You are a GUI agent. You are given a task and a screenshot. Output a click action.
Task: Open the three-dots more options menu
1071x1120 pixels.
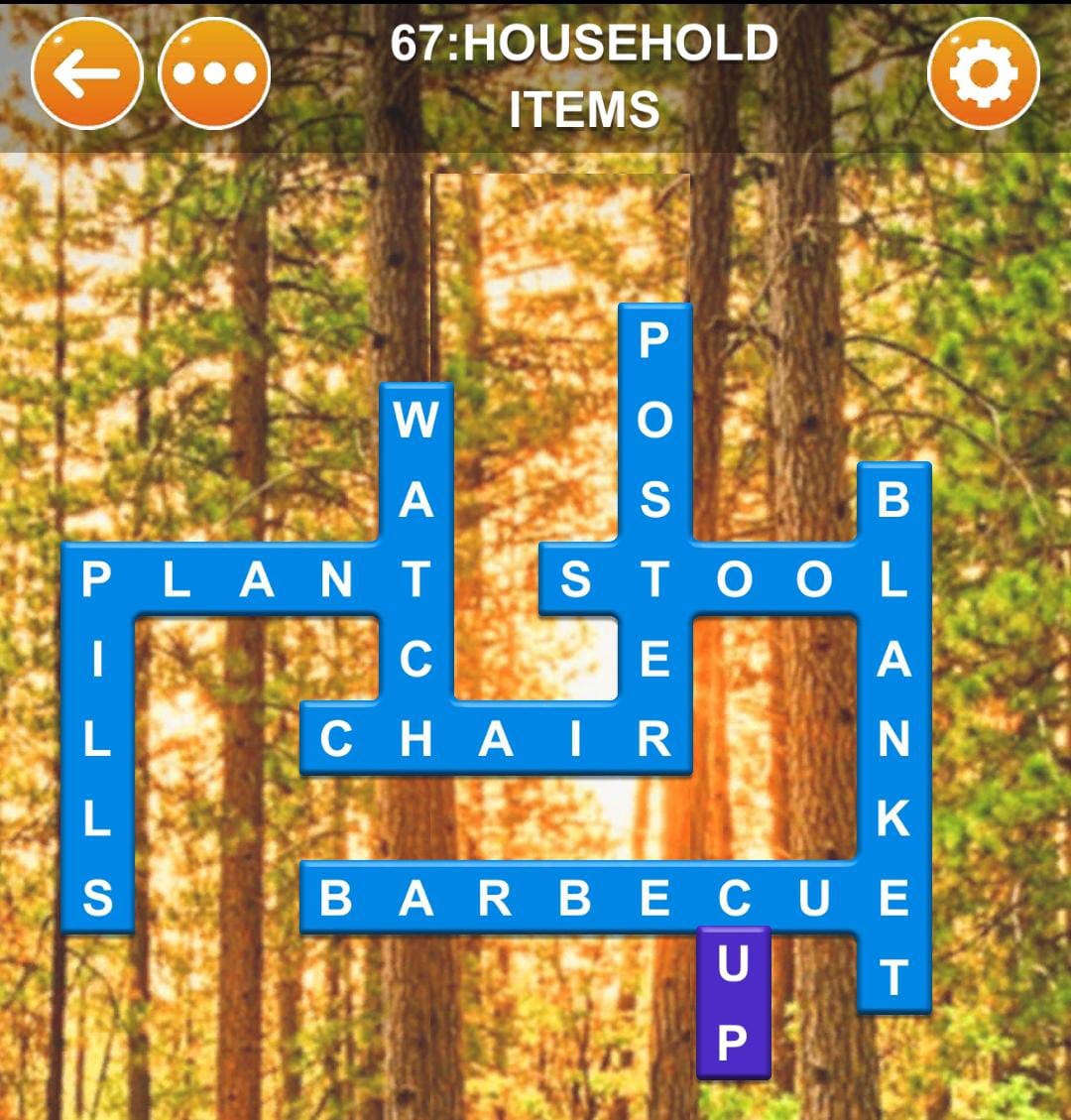[x=214, y=73]
